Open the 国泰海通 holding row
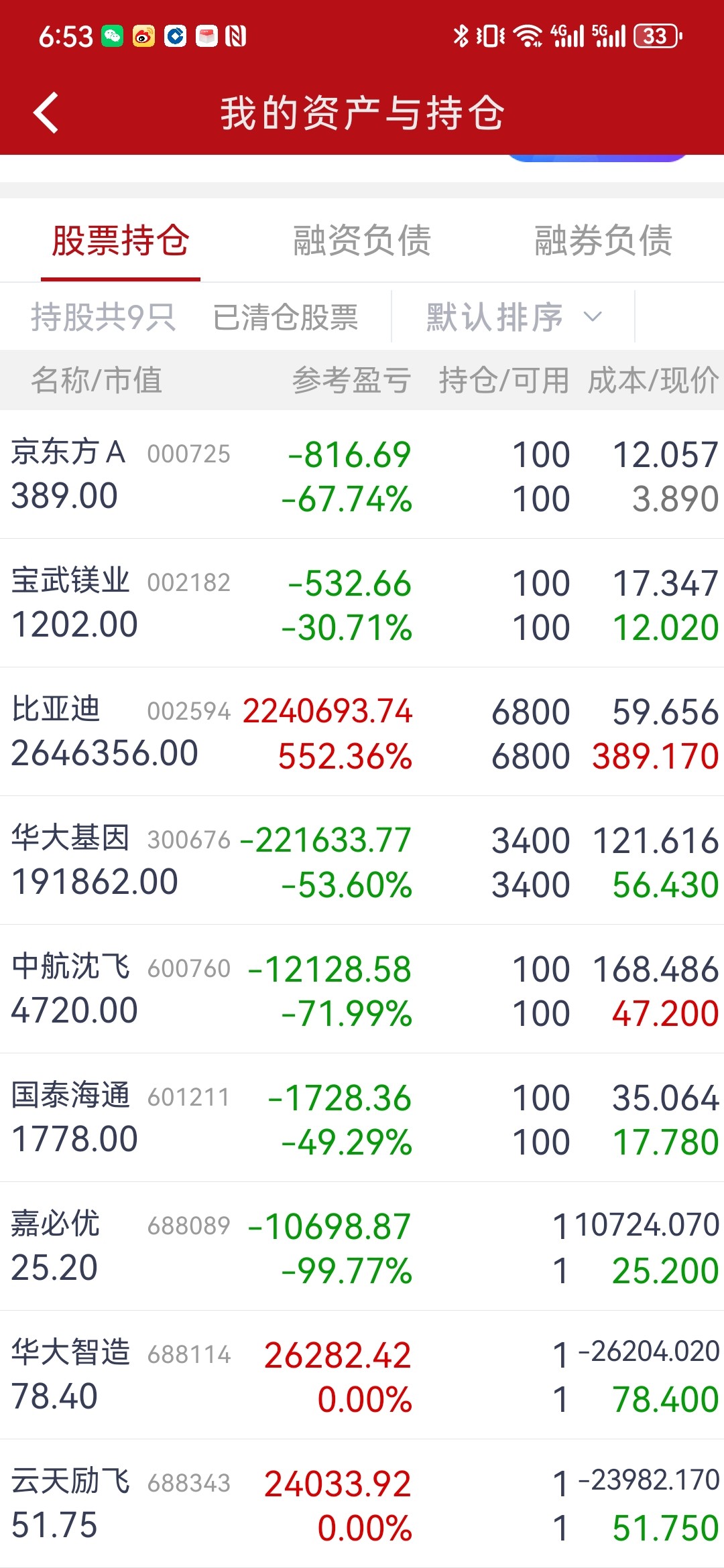 [x=362, y=1118]
